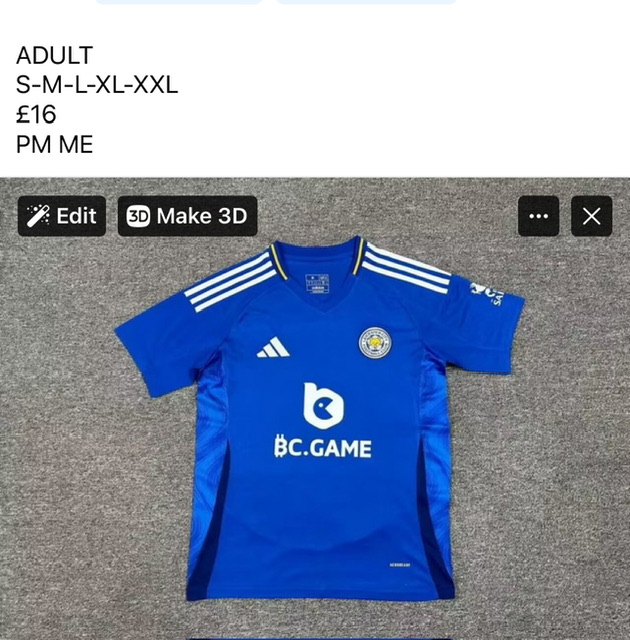Remove the attached photo with the X

[x=591, y=216]
